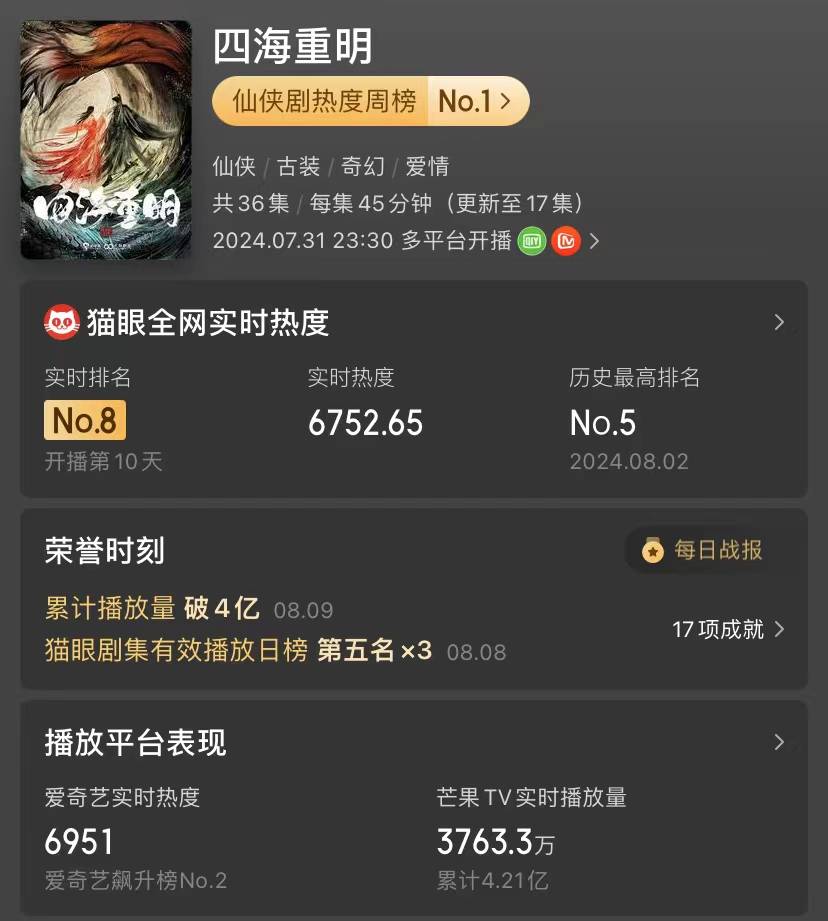View the 每日战报 daily report

tap(704, 550)
